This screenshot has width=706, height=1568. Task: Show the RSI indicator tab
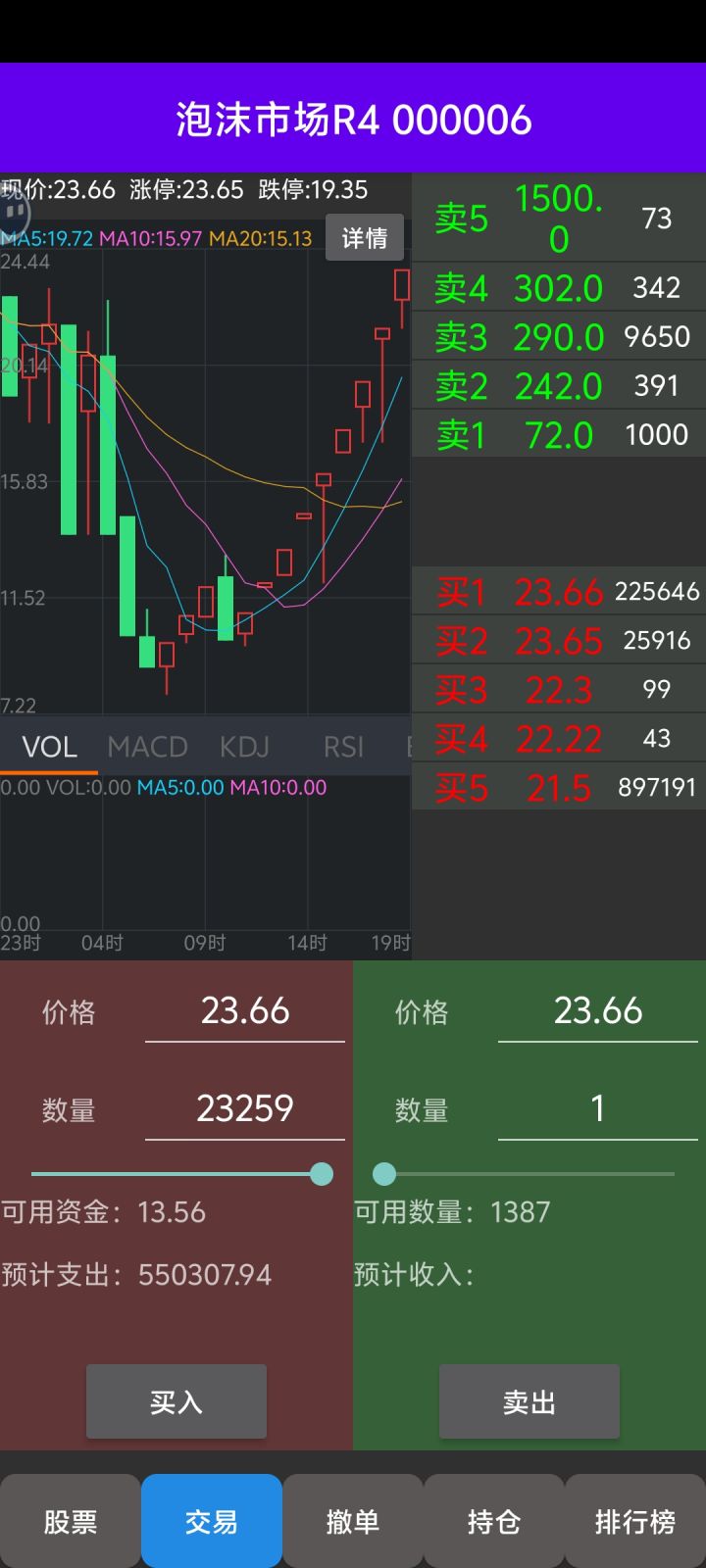[x=343, y=747]
